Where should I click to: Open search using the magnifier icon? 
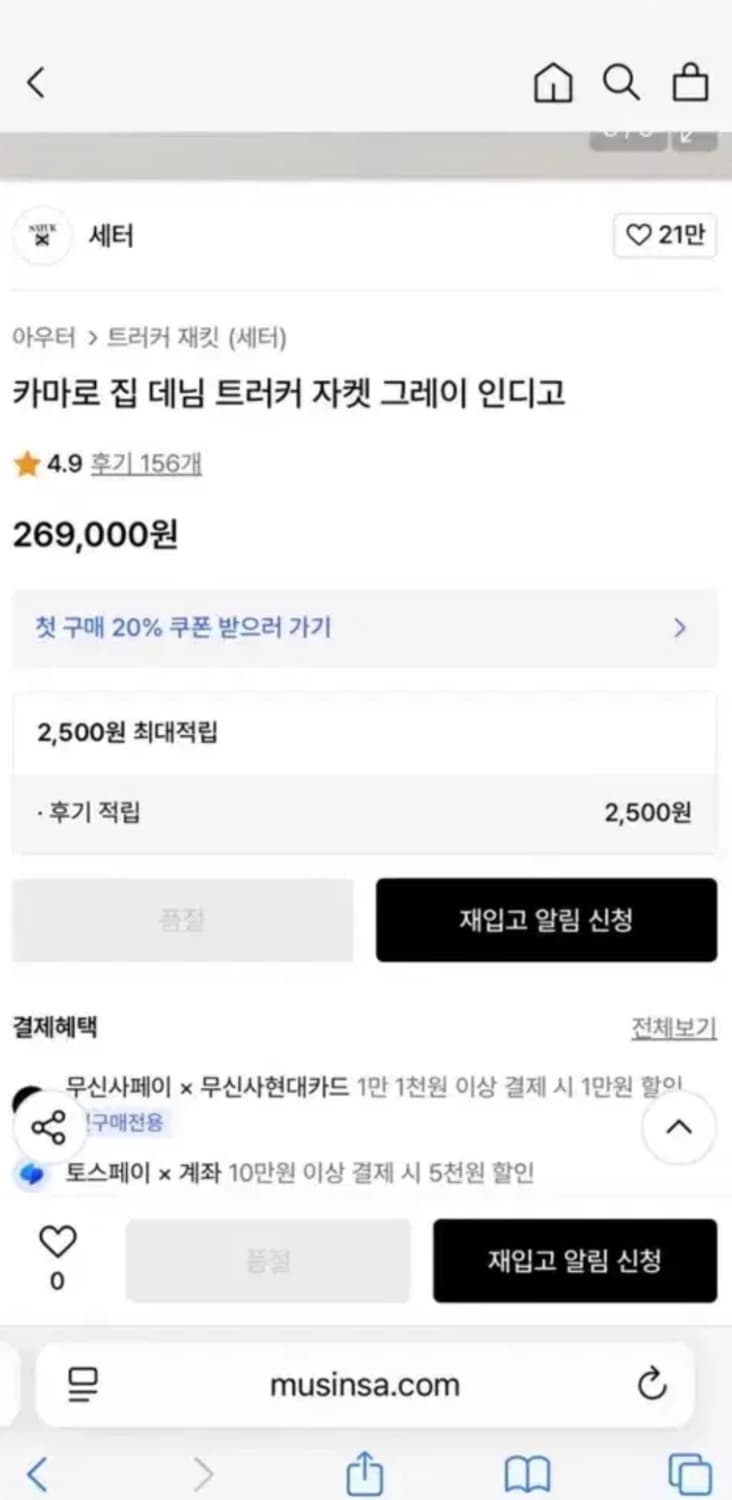[x=622, y=83]
